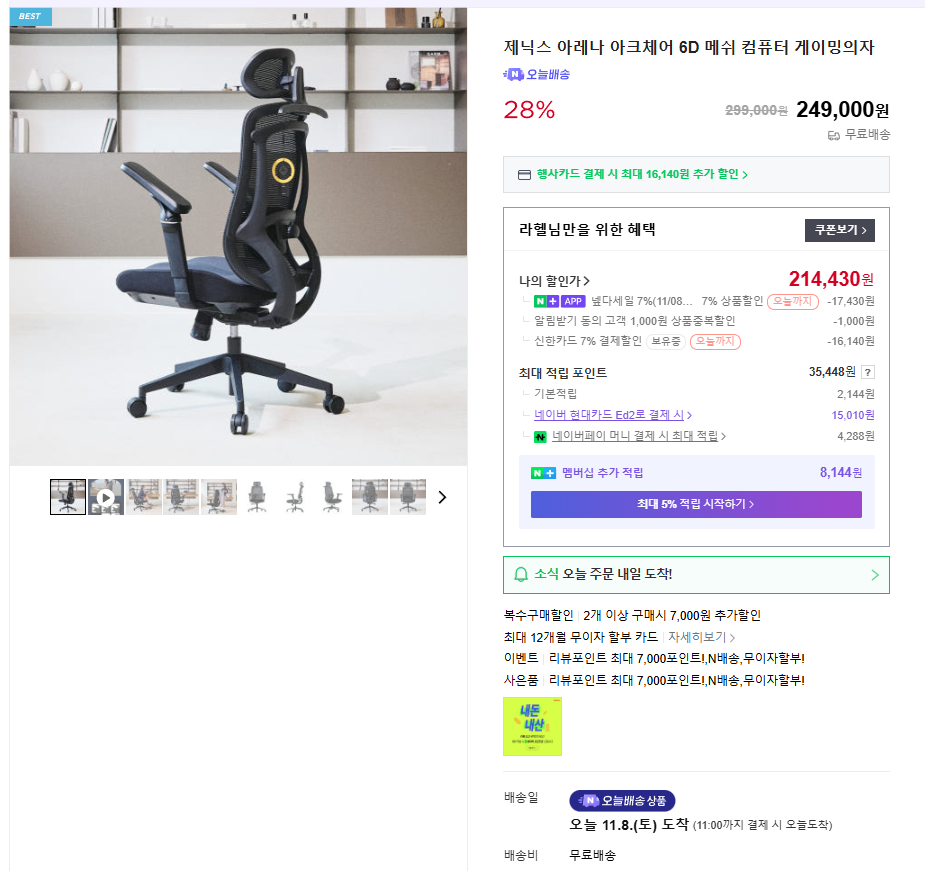Open 자세히보기 for 무이자 할부 카드
This screenshot has width=925, height=871.
[701, 637]
